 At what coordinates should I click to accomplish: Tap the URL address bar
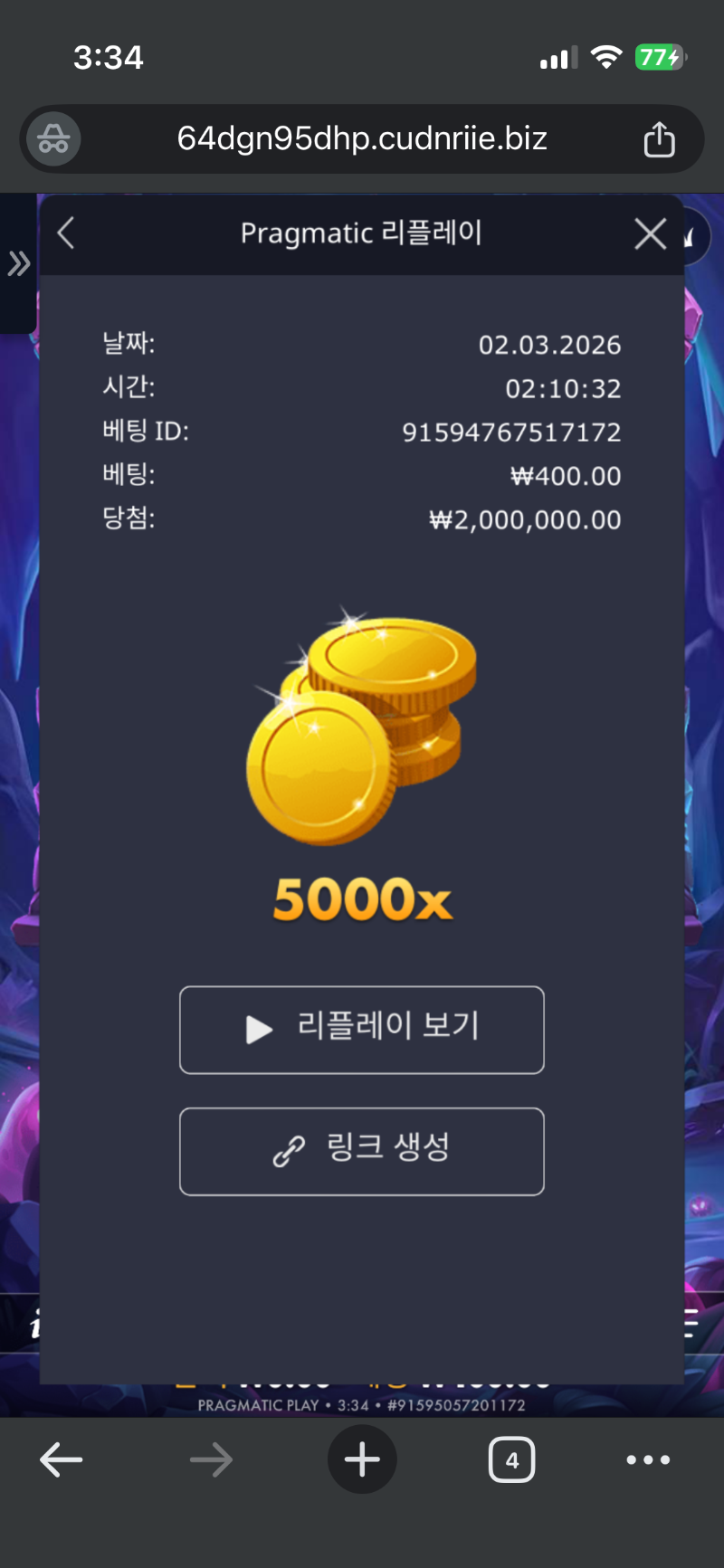(362, 139)
